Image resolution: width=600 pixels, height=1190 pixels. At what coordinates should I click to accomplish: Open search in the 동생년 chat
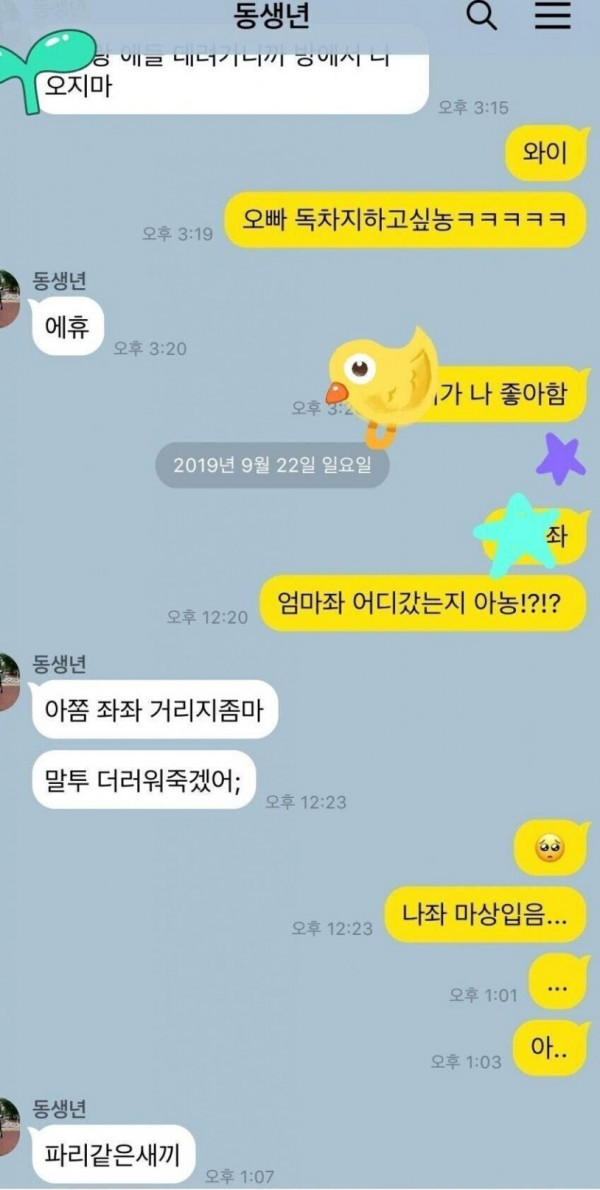483,16
